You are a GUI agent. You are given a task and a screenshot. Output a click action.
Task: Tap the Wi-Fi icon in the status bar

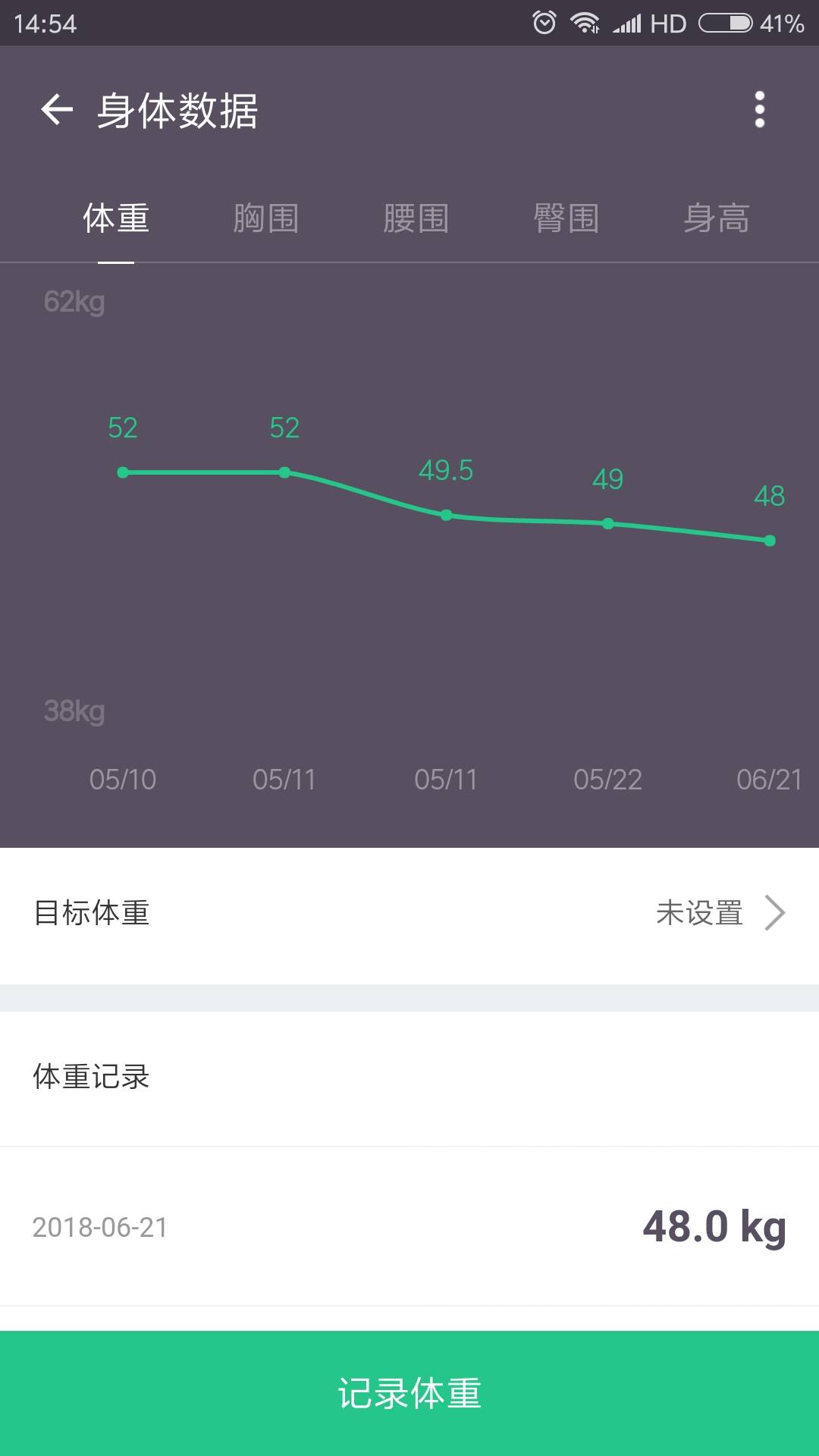[584, 23]
